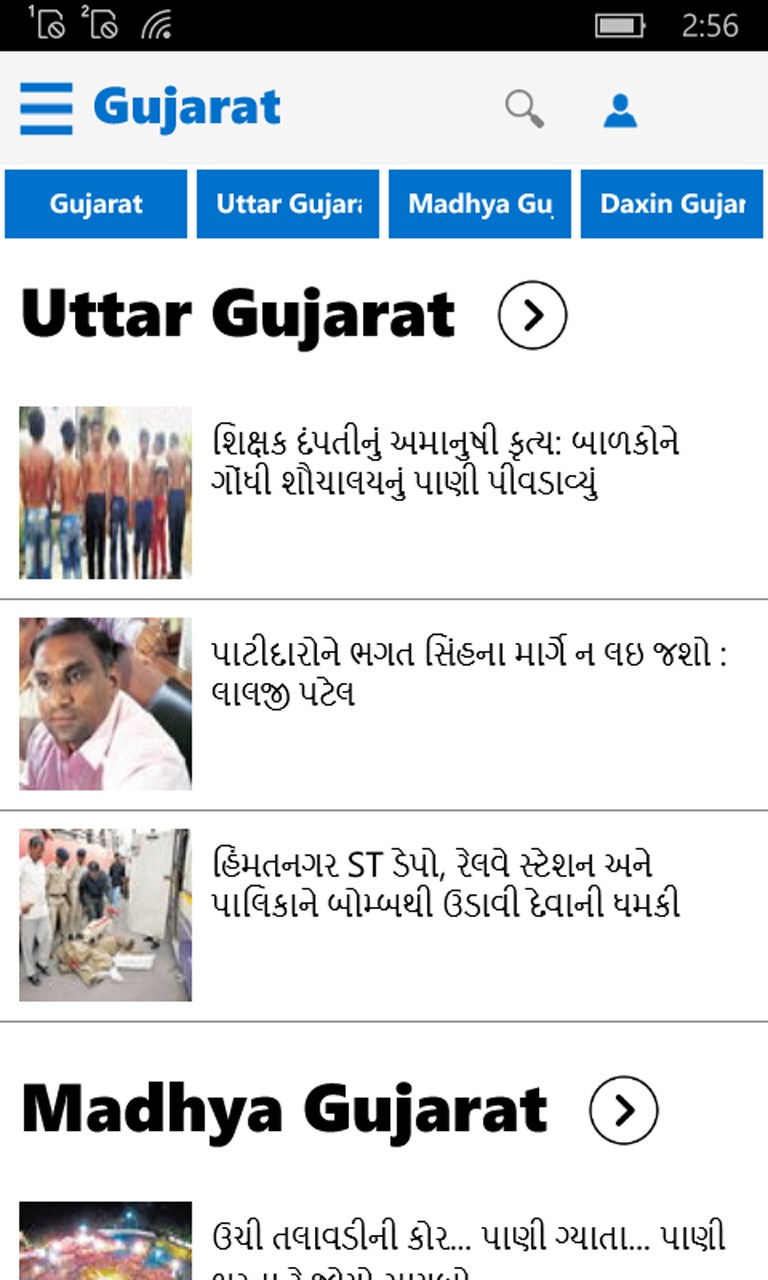The image size is (768, 1280).
Task: Open the user profile icon
Action: [620, 109]
